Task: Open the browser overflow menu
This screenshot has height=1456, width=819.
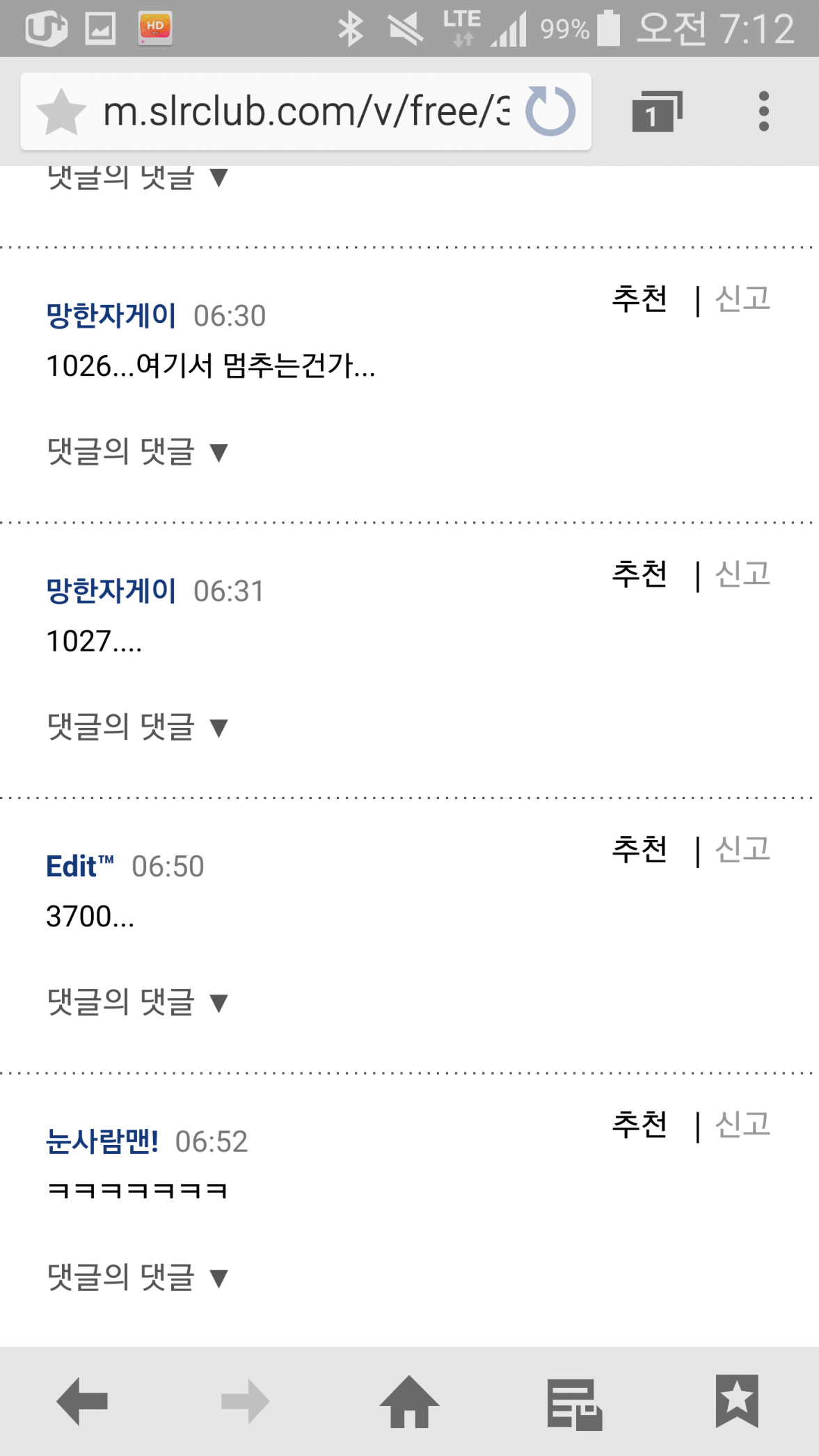Action: point(763,111)
